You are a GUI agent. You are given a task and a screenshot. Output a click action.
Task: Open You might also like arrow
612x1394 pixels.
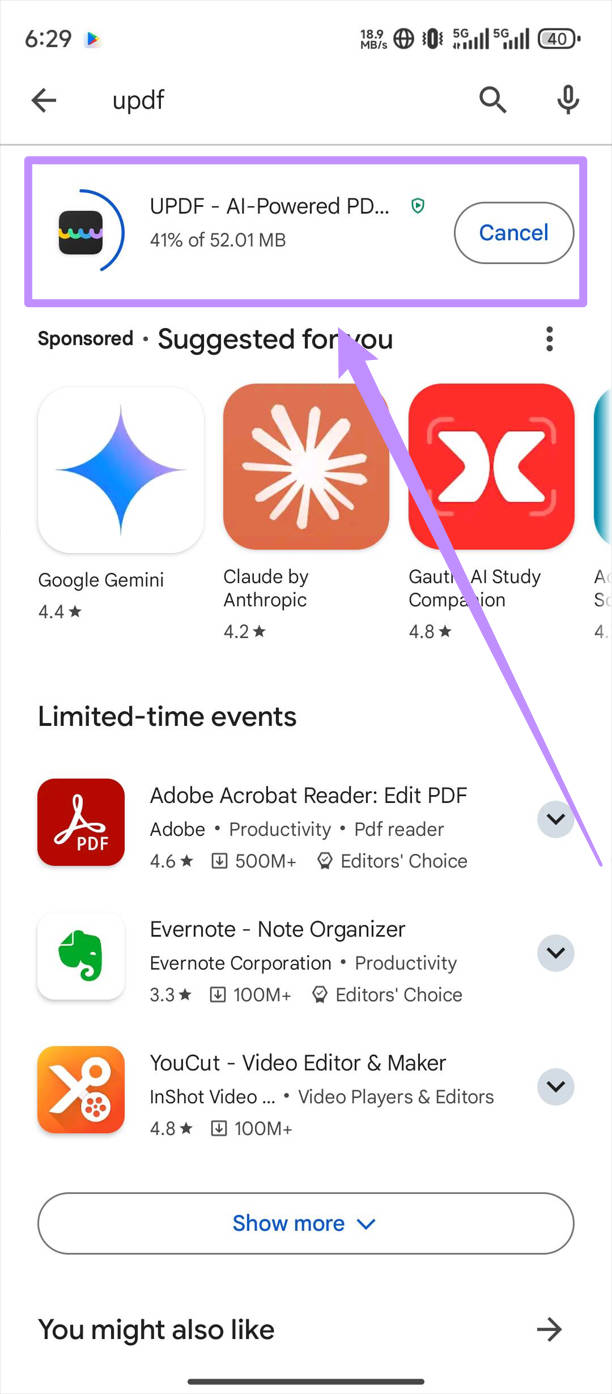coord(549,1329)
